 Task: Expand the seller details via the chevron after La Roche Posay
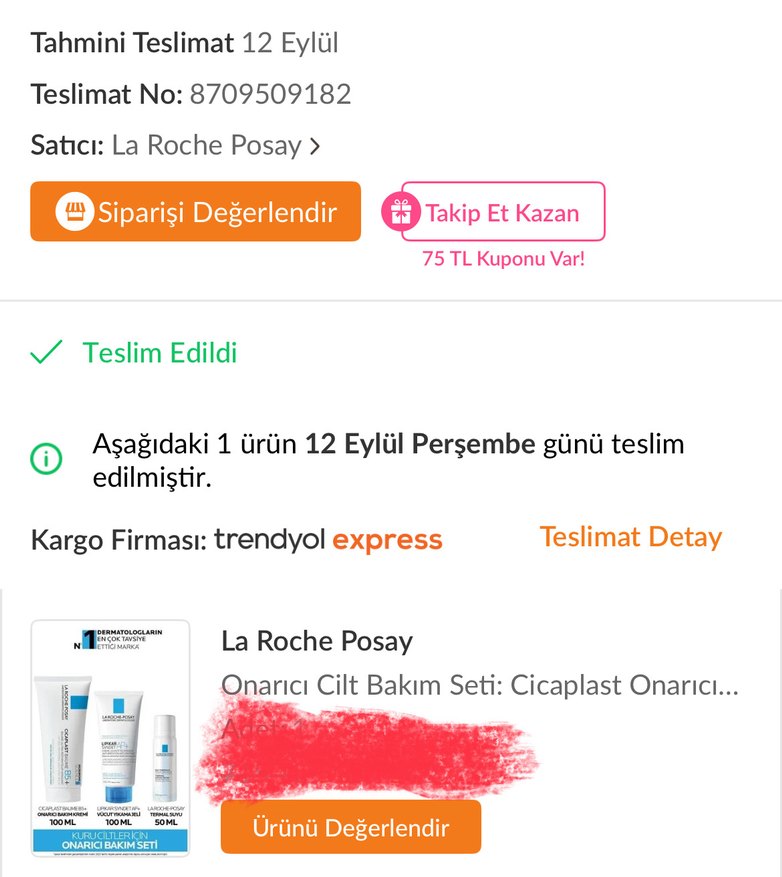315,144
